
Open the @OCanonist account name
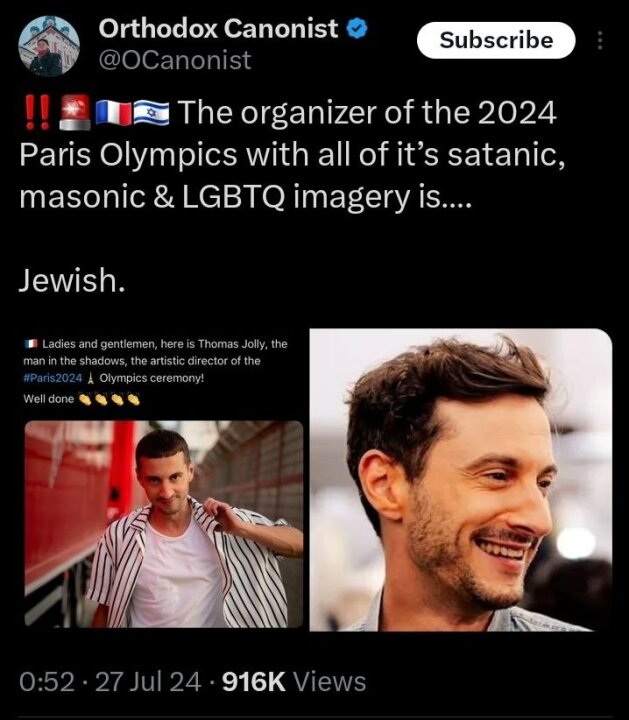click(x=175, y=62)
